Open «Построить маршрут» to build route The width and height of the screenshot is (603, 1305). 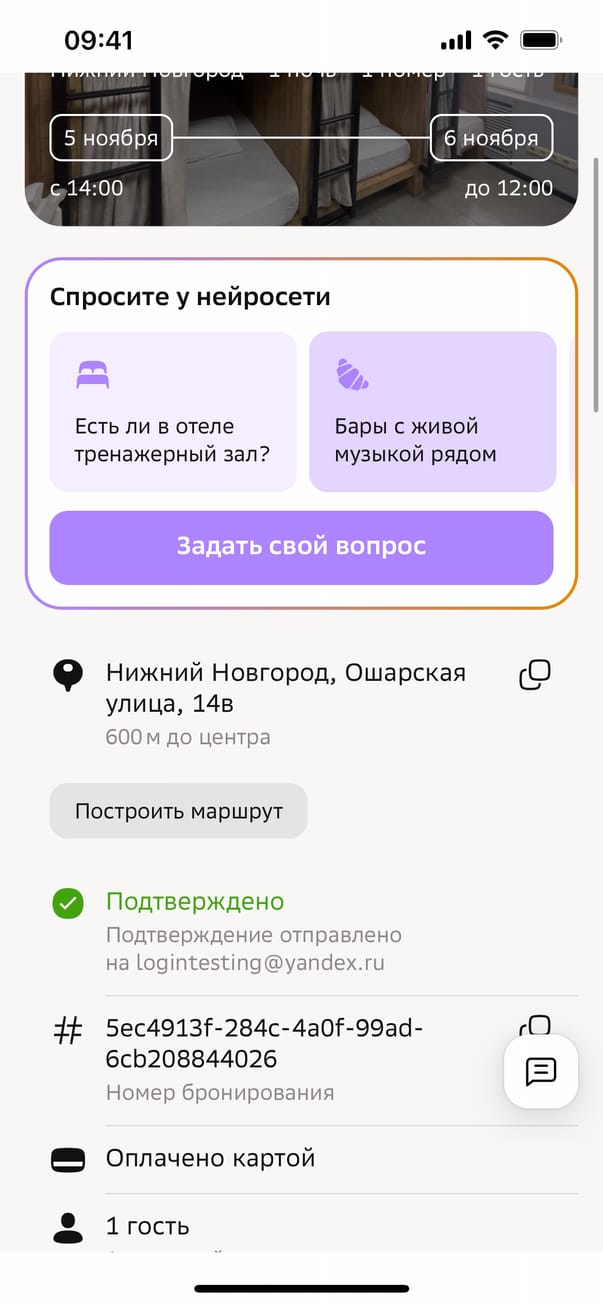click(178, 811)
